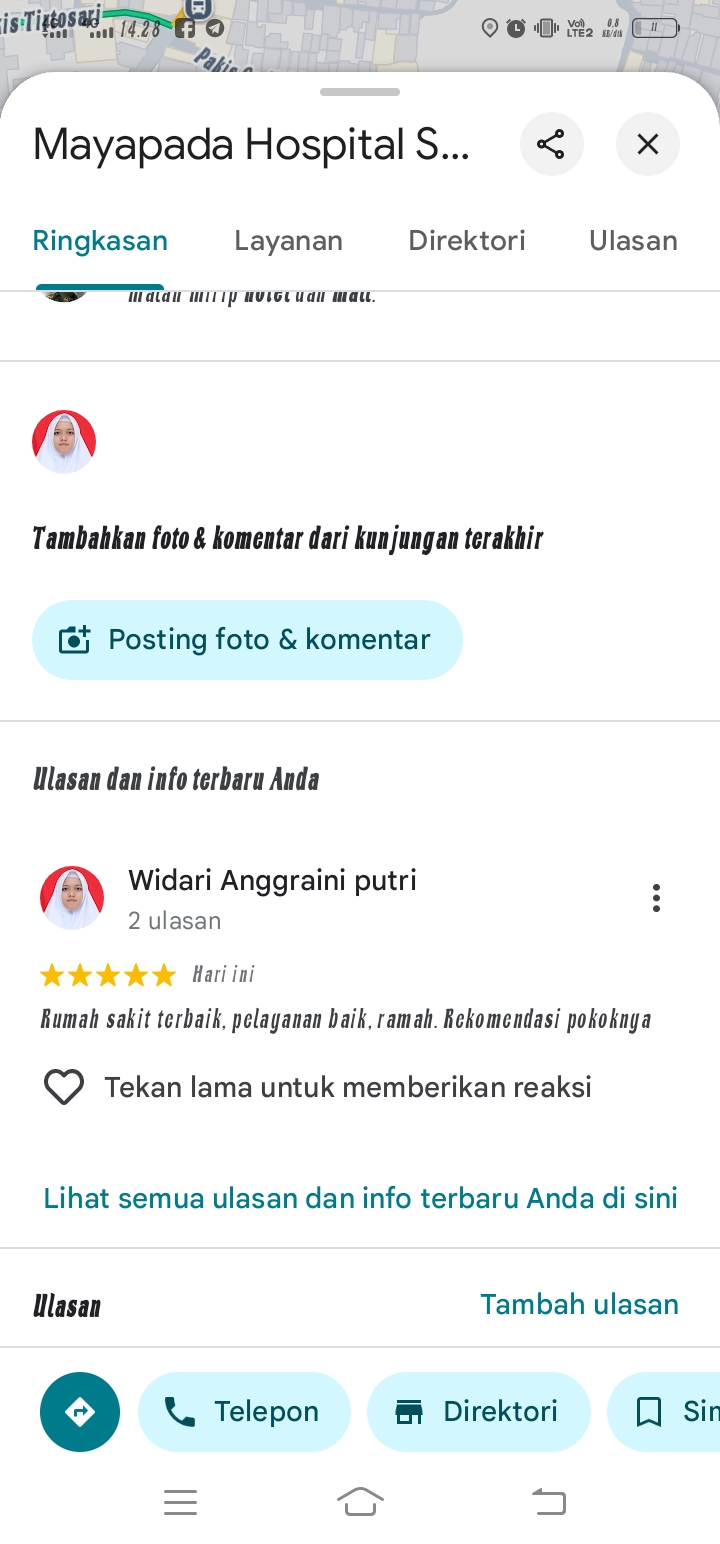Screen dimensions: 720x1544
Task: Open Widari Anggraini putri's profile
Action: [272, 881]
